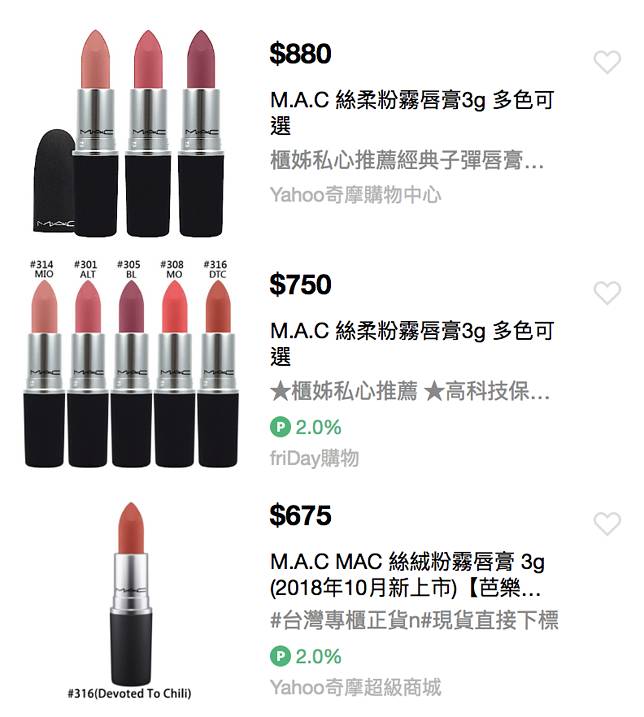Favorite the $750 friDay購物 lipstick listing
The width and height of the screenshot is (644, 717).
point(607,293)
